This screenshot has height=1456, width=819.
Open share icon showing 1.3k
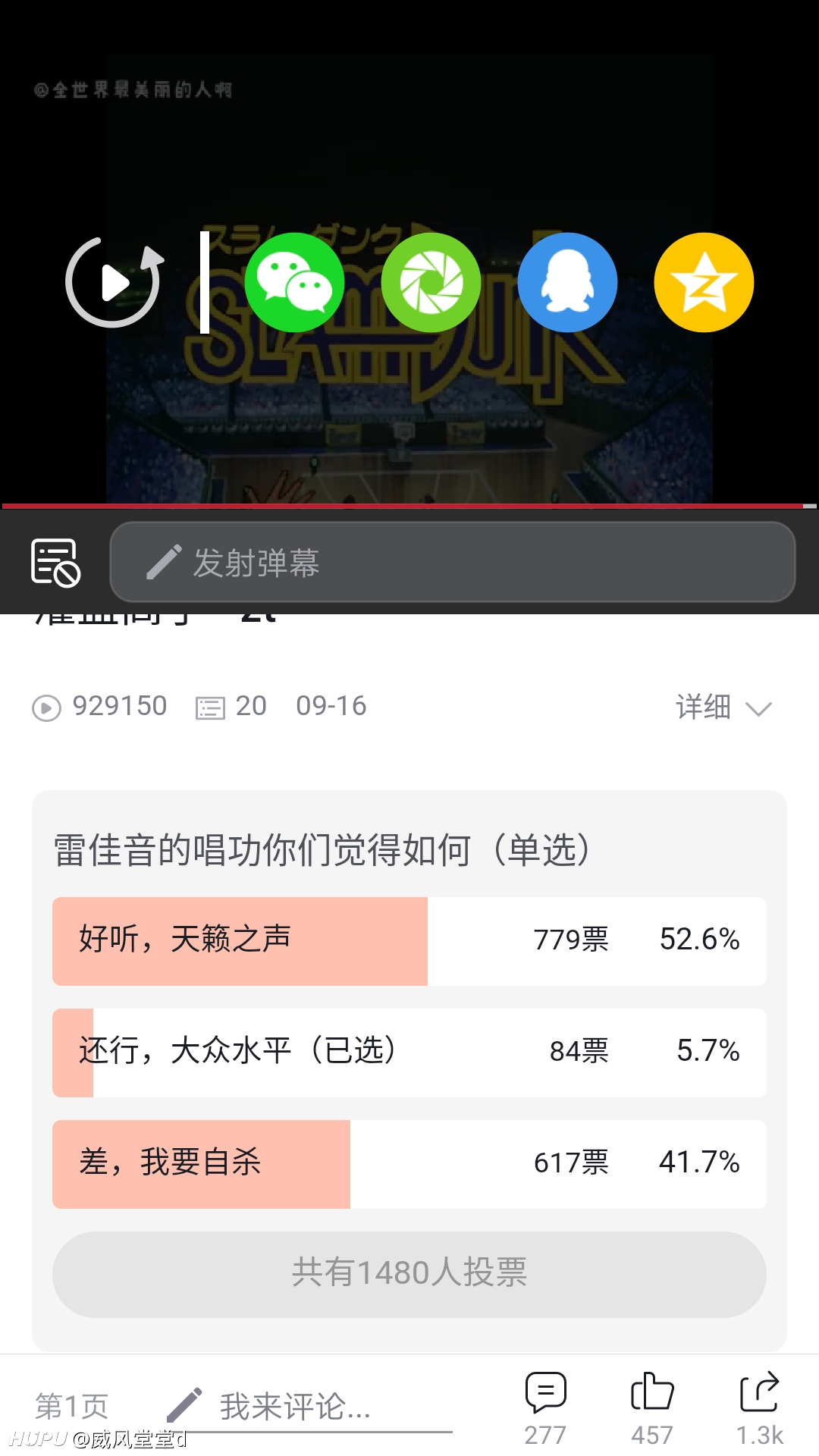[760, 1408]
